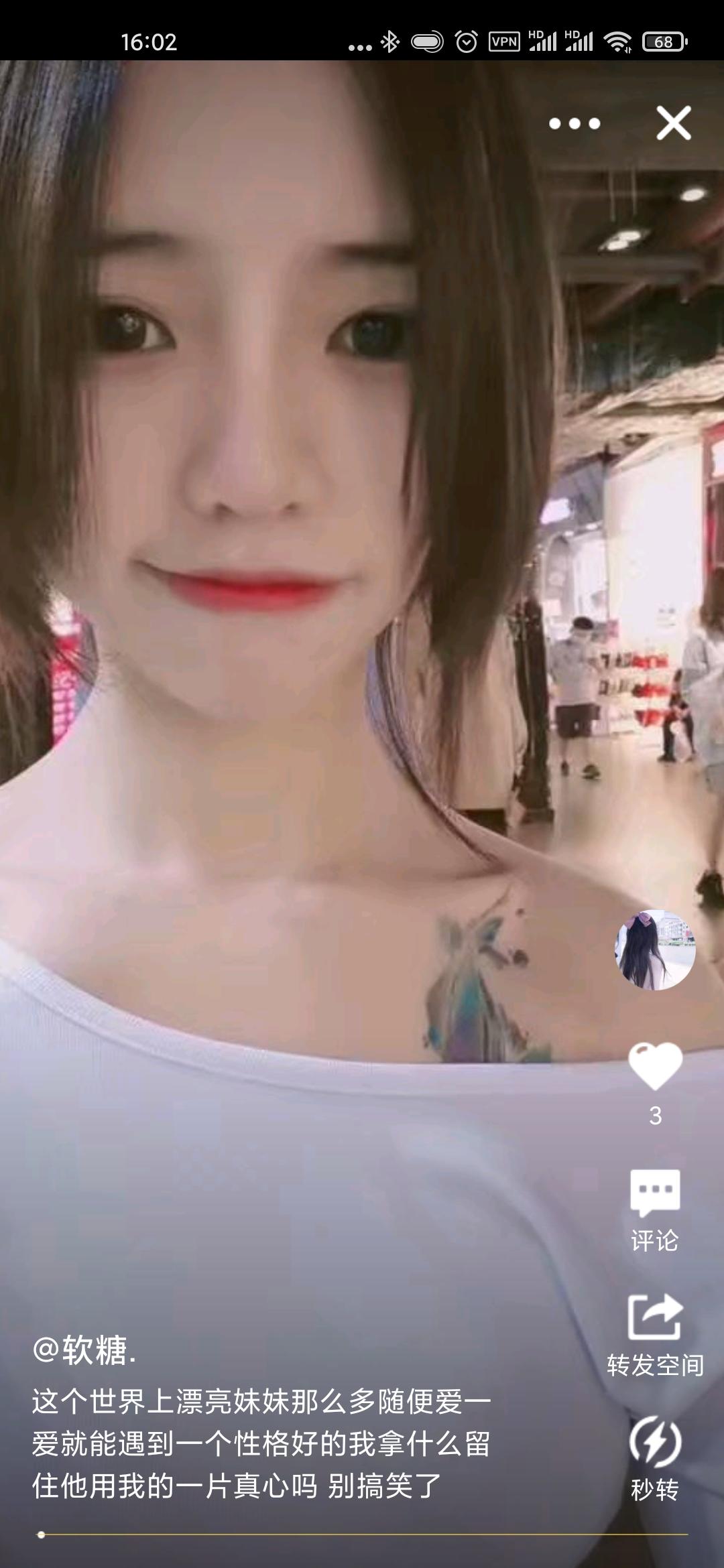
Task: Close the video viewer
Action: [x=673, y=123]
